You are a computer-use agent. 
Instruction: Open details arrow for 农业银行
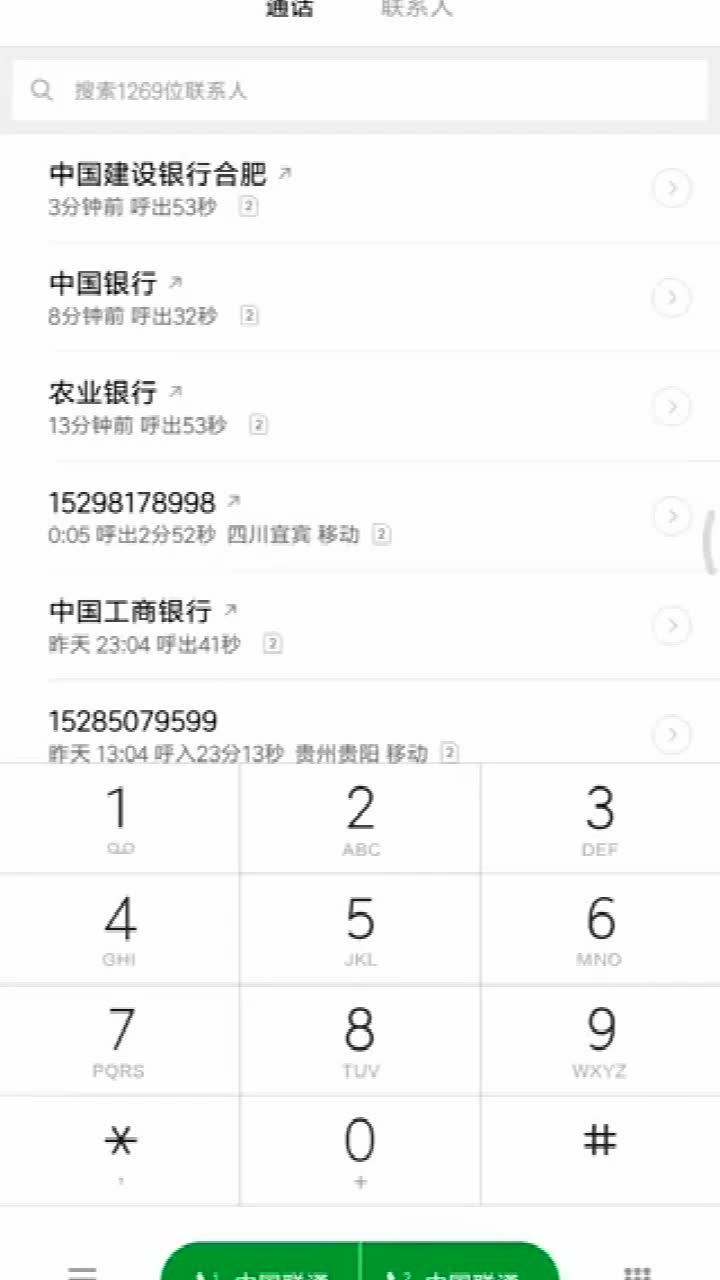click(x=672, y=406)
